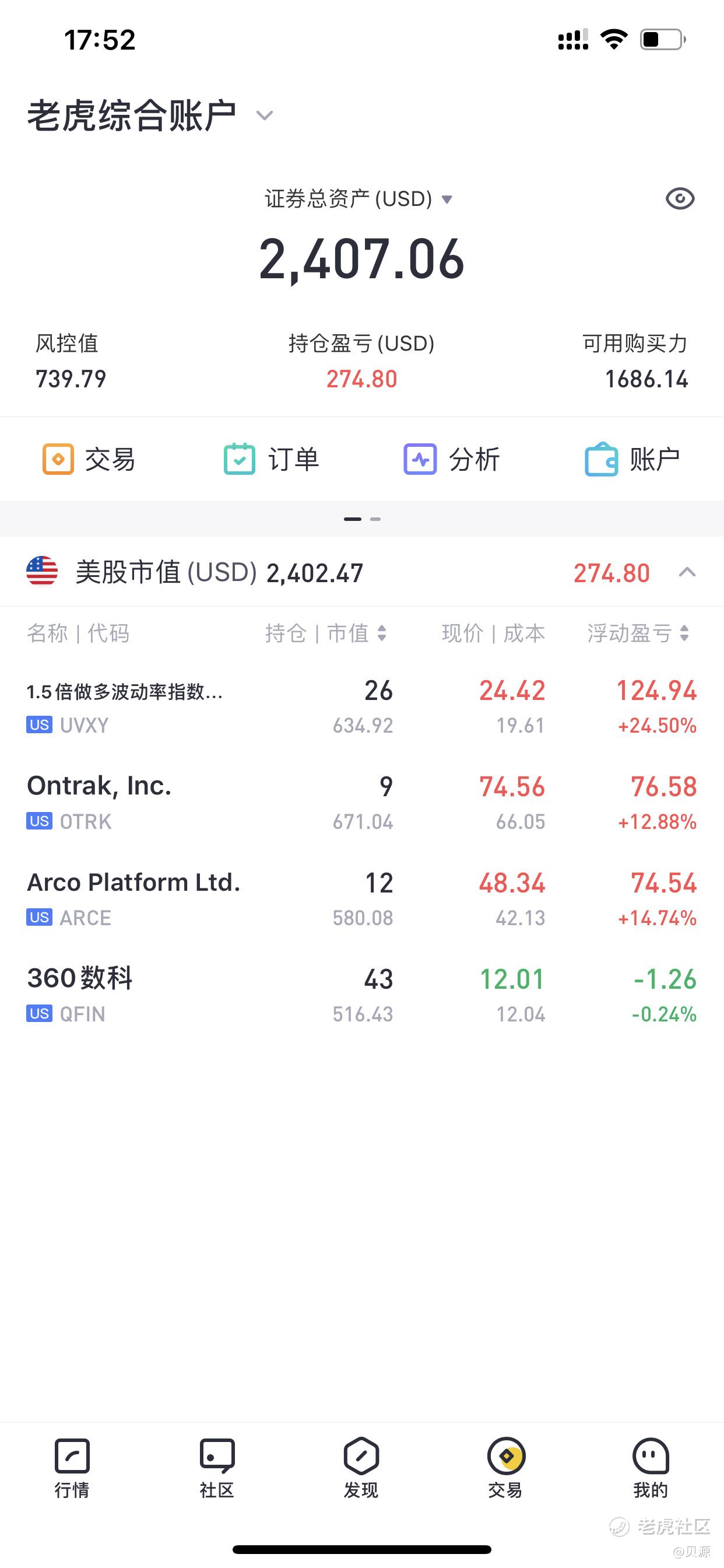
Task: Switch to the 社区 tab
Action: point(217,1469)
